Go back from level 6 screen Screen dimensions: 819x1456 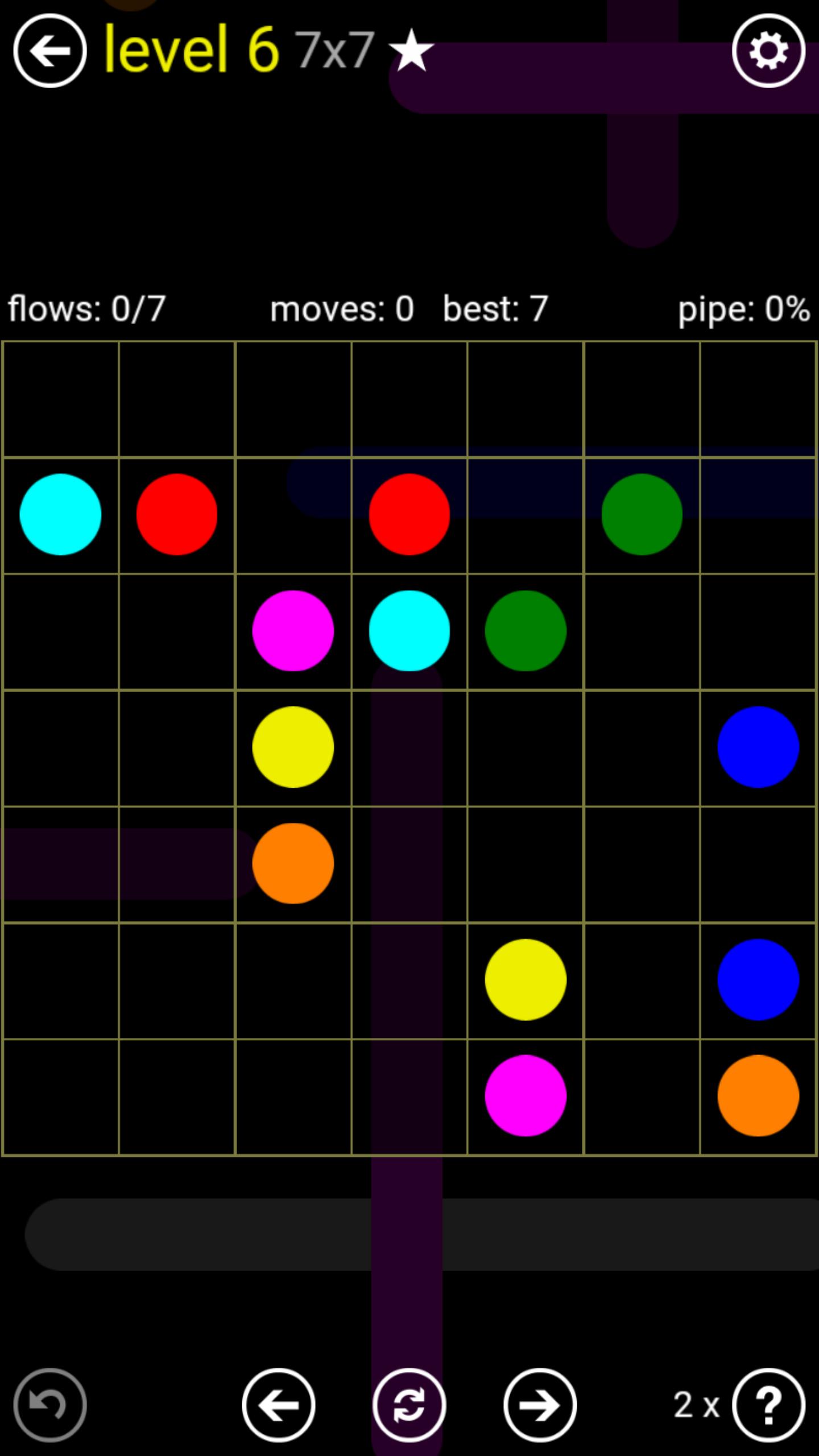pos(50,51)
